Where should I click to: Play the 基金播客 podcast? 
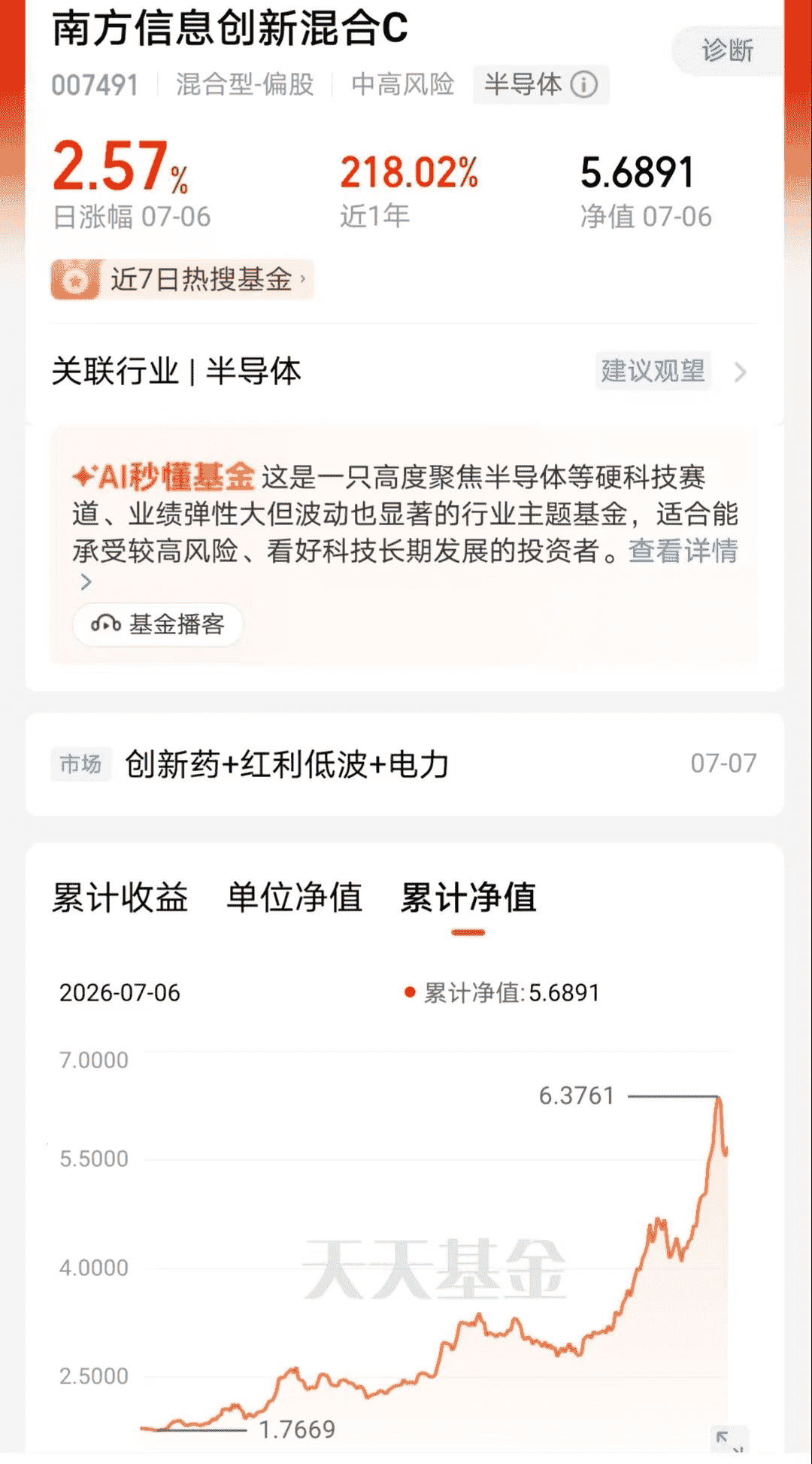tap(158, 624)
